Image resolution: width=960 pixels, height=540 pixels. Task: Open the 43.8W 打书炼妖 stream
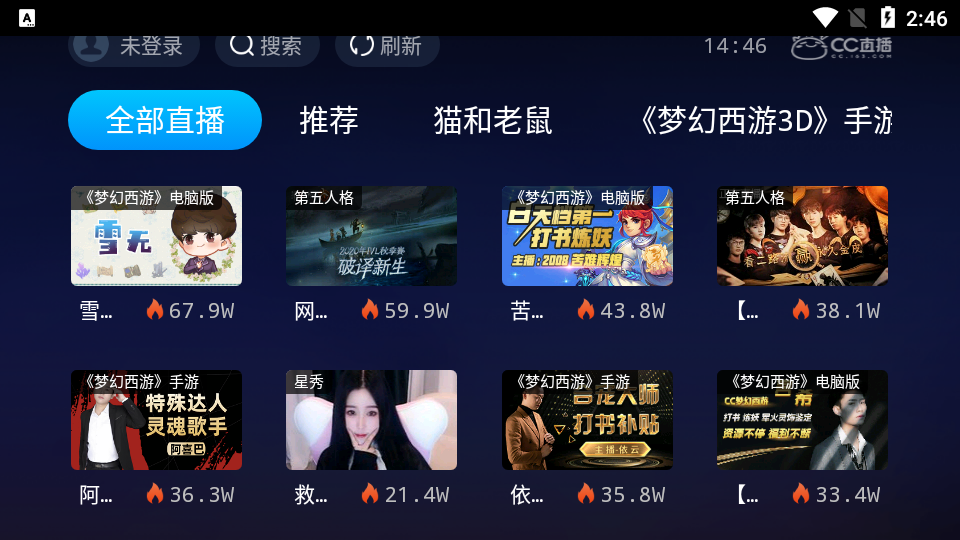click(587, 236)
